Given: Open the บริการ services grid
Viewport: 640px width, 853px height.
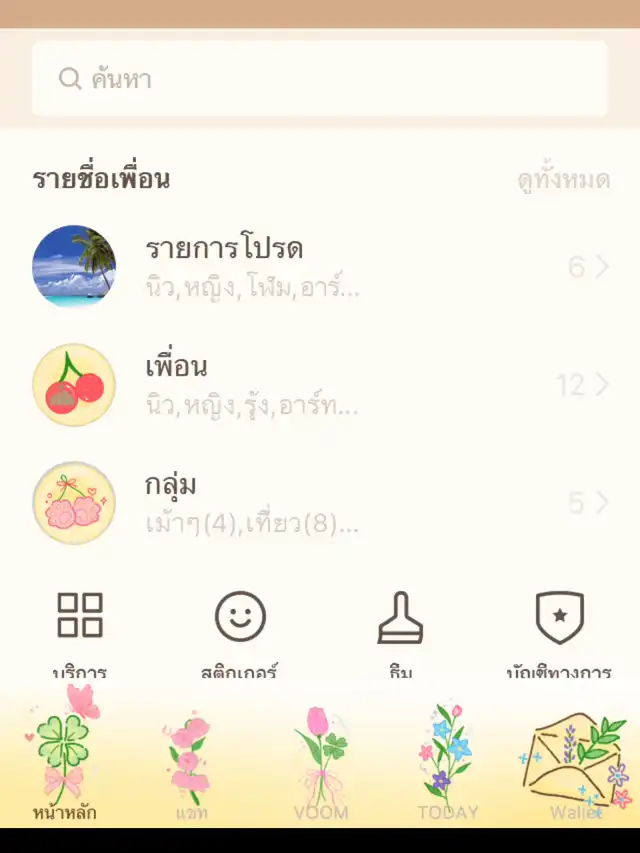Looking at the screenshot, I should click(x=80, y=630).
